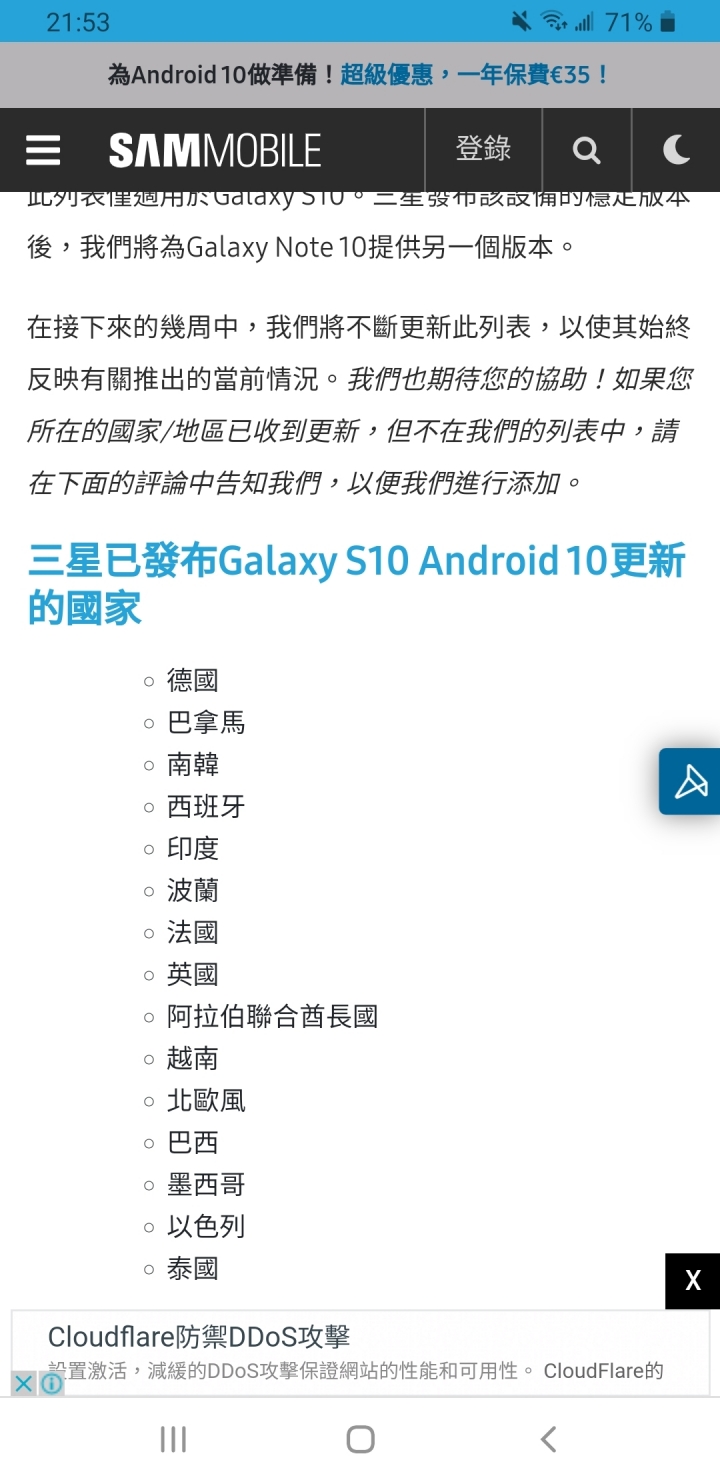Dismiss ad using small blue X icon

23,1384
